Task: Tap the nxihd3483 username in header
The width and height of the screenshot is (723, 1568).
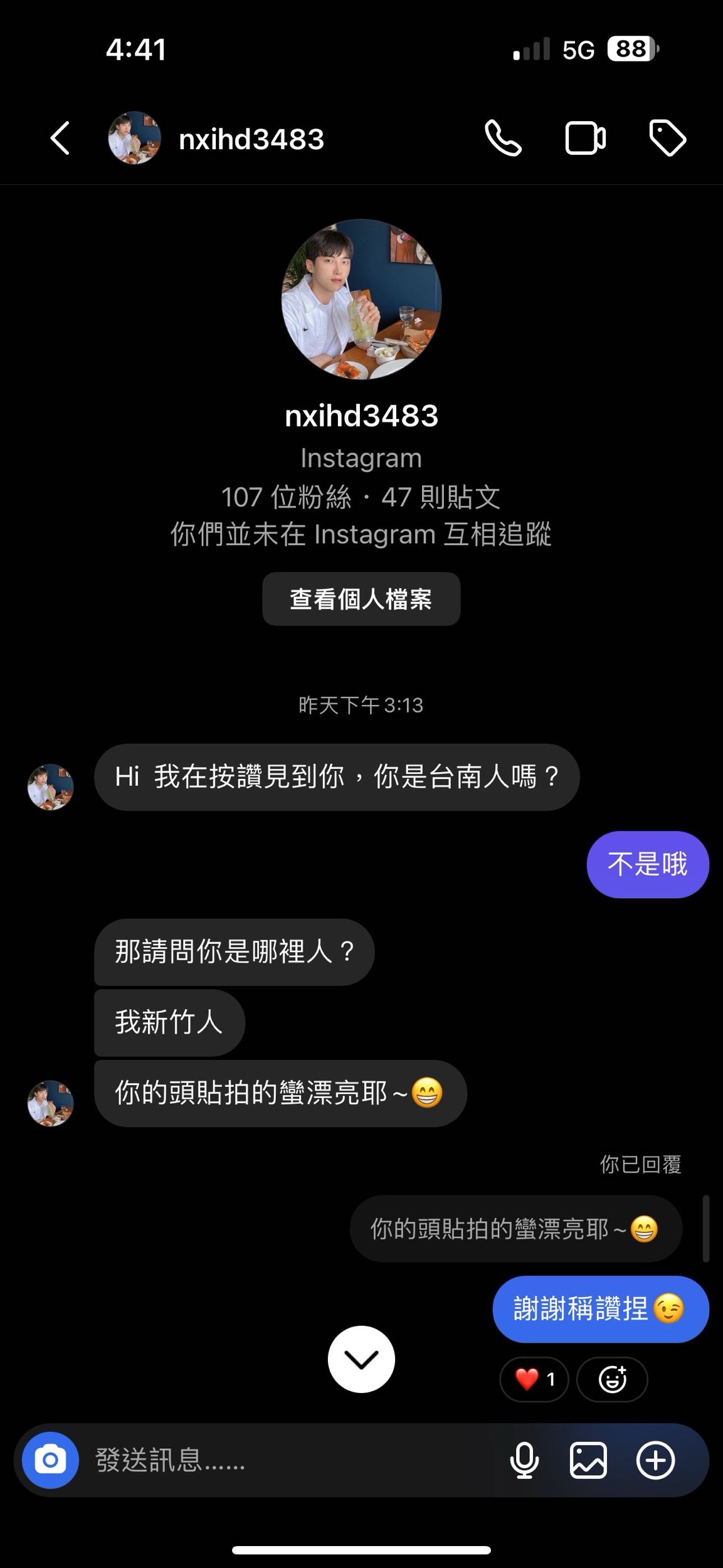Action: pyautogui.click(x=250, y=139)
